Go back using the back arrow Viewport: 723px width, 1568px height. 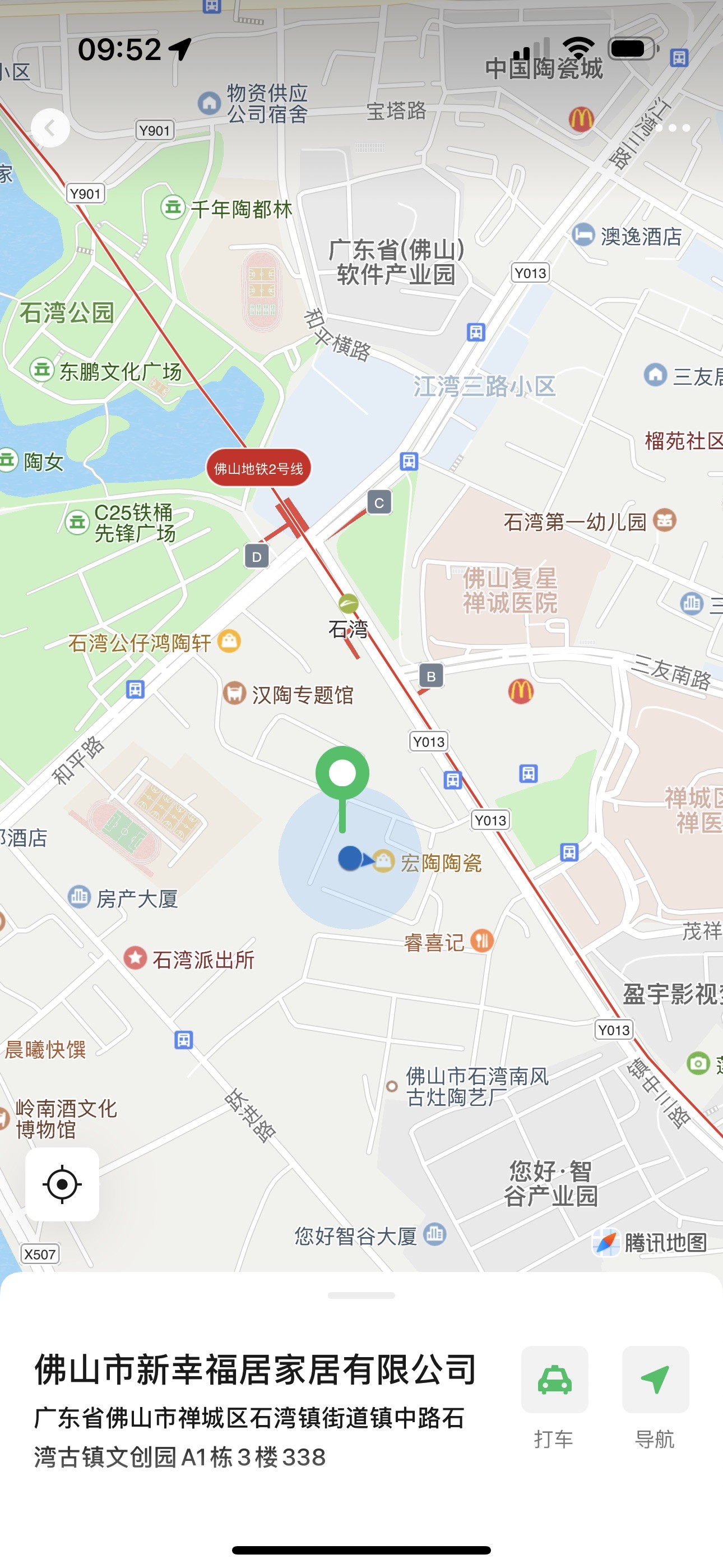[x=50, y=128]
